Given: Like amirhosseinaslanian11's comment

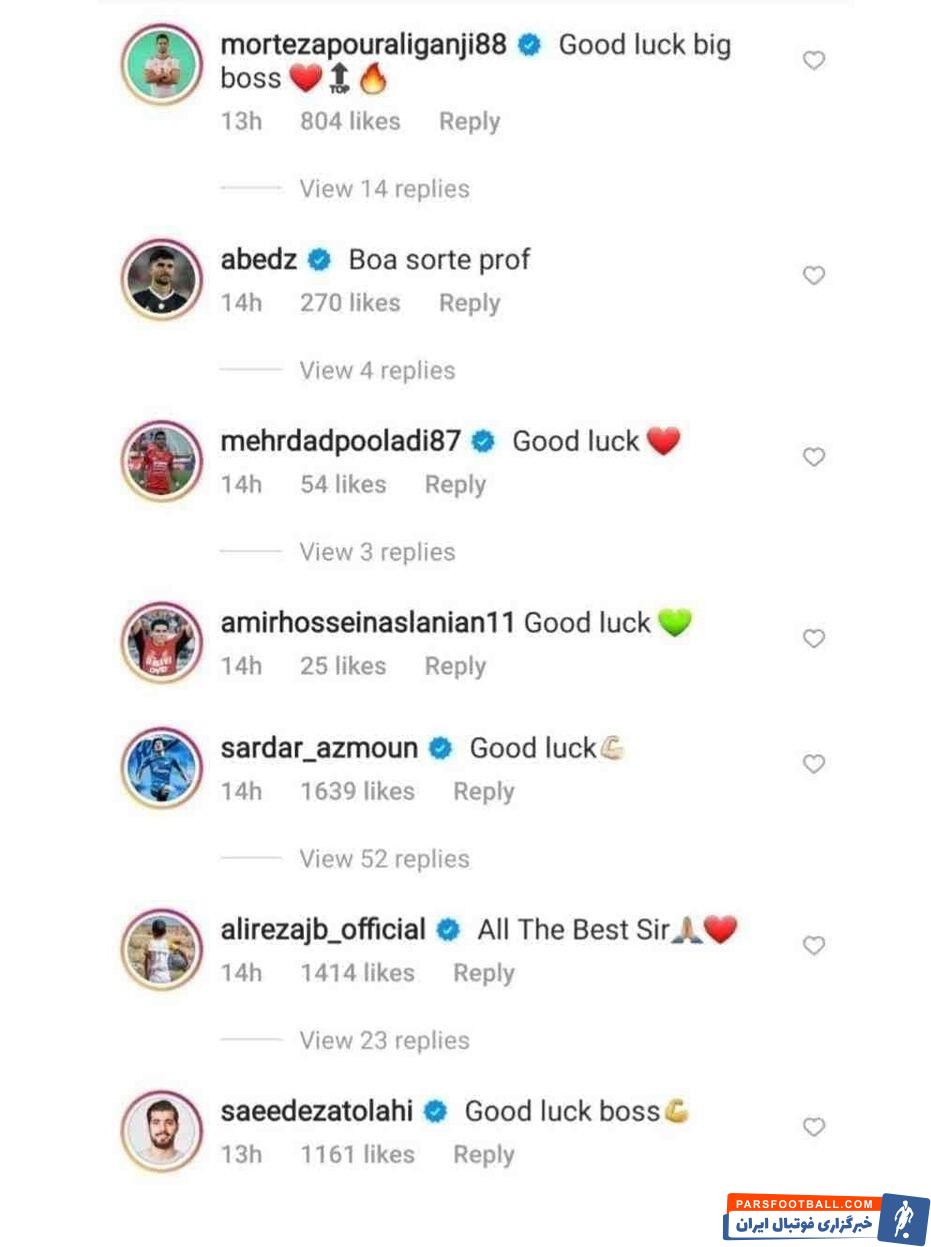Looking at the screenshot, I should click(814, 638).
